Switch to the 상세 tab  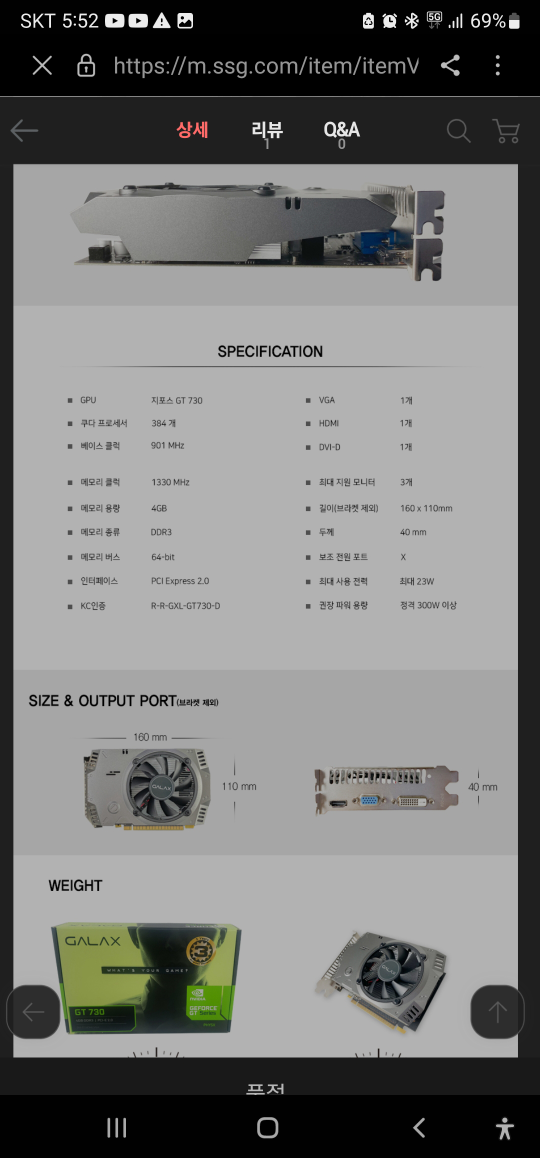click(192, 130)
